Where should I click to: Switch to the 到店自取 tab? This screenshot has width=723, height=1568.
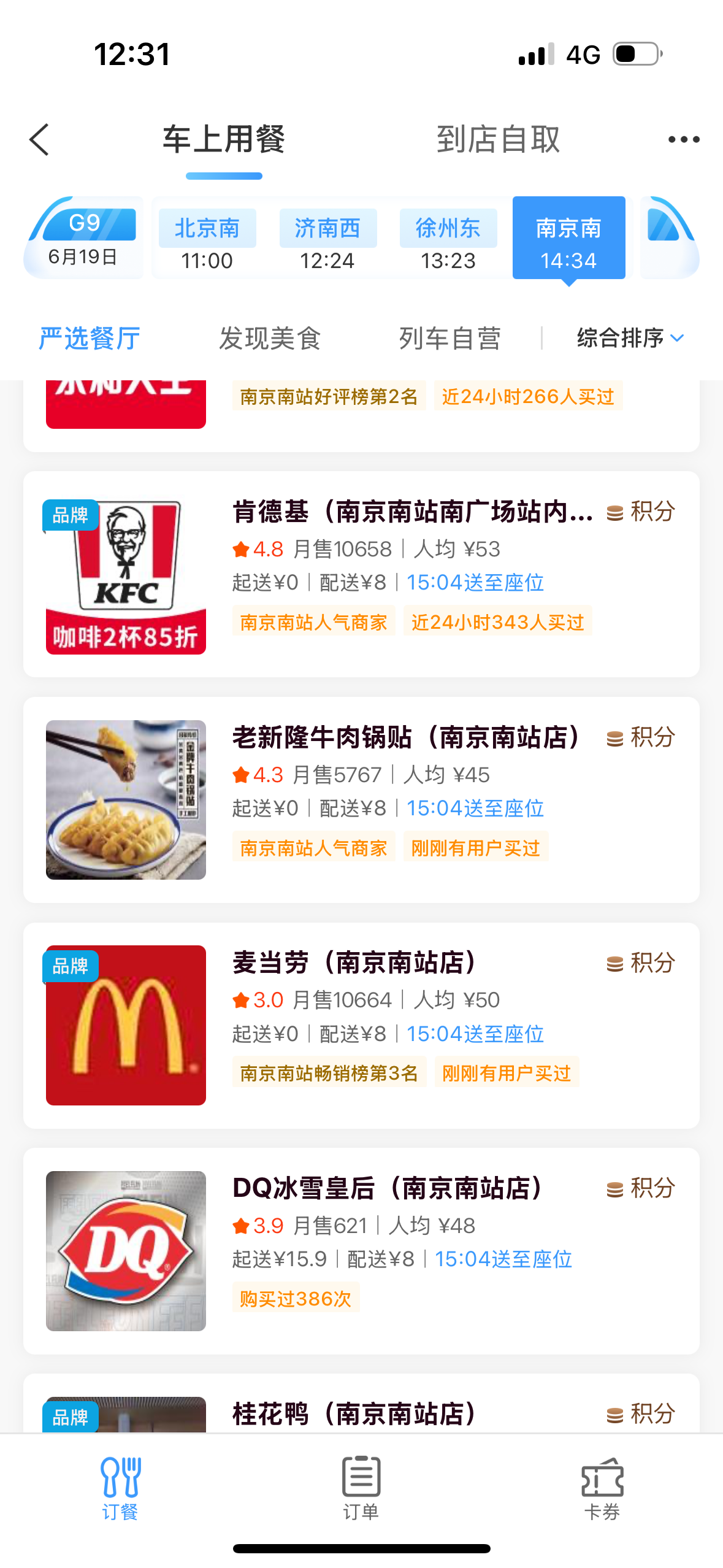498,140
